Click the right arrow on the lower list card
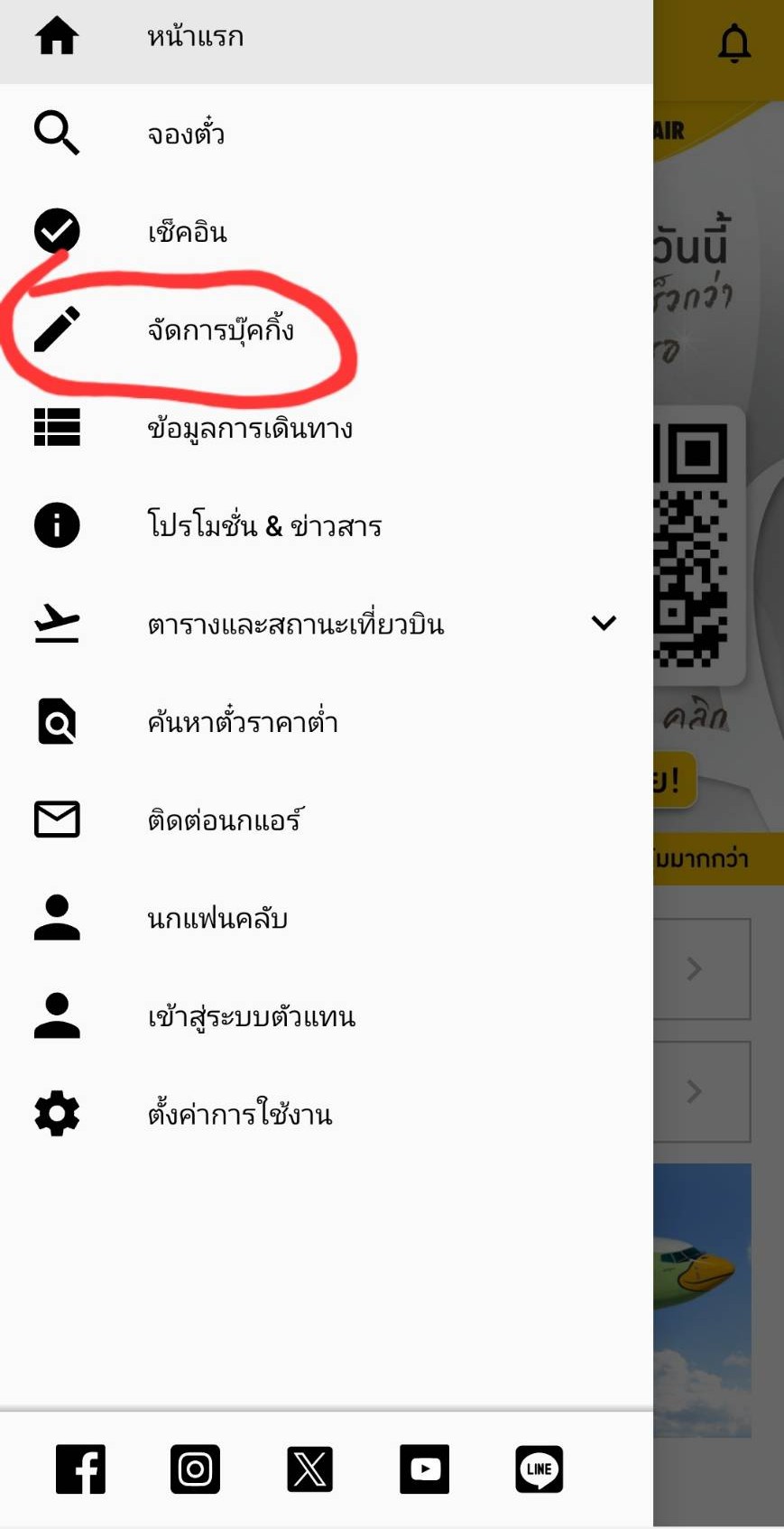 click(x=693, y=1090)
